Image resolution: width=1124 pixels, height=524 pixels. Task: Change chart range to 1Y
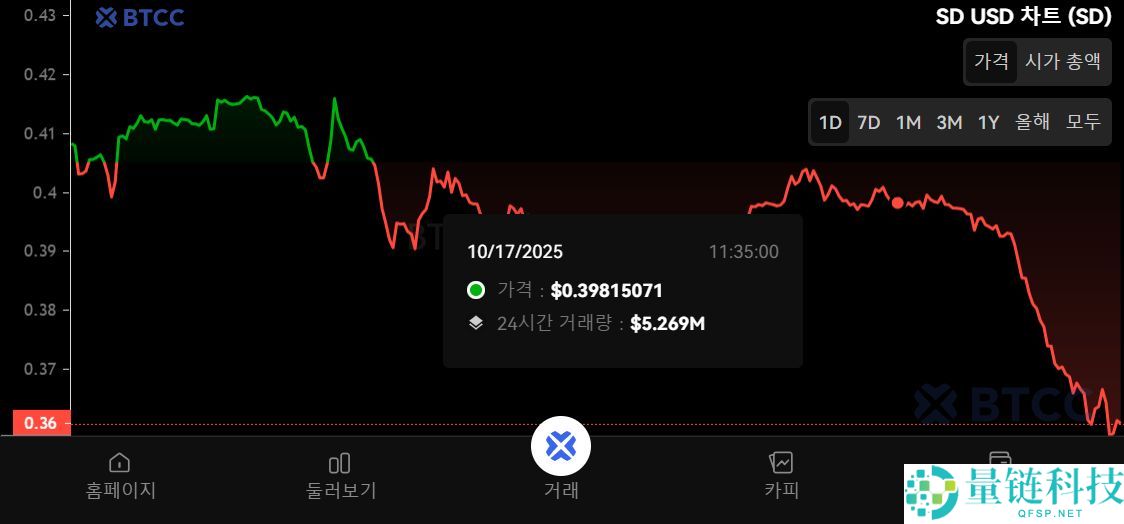coord(989,122)
